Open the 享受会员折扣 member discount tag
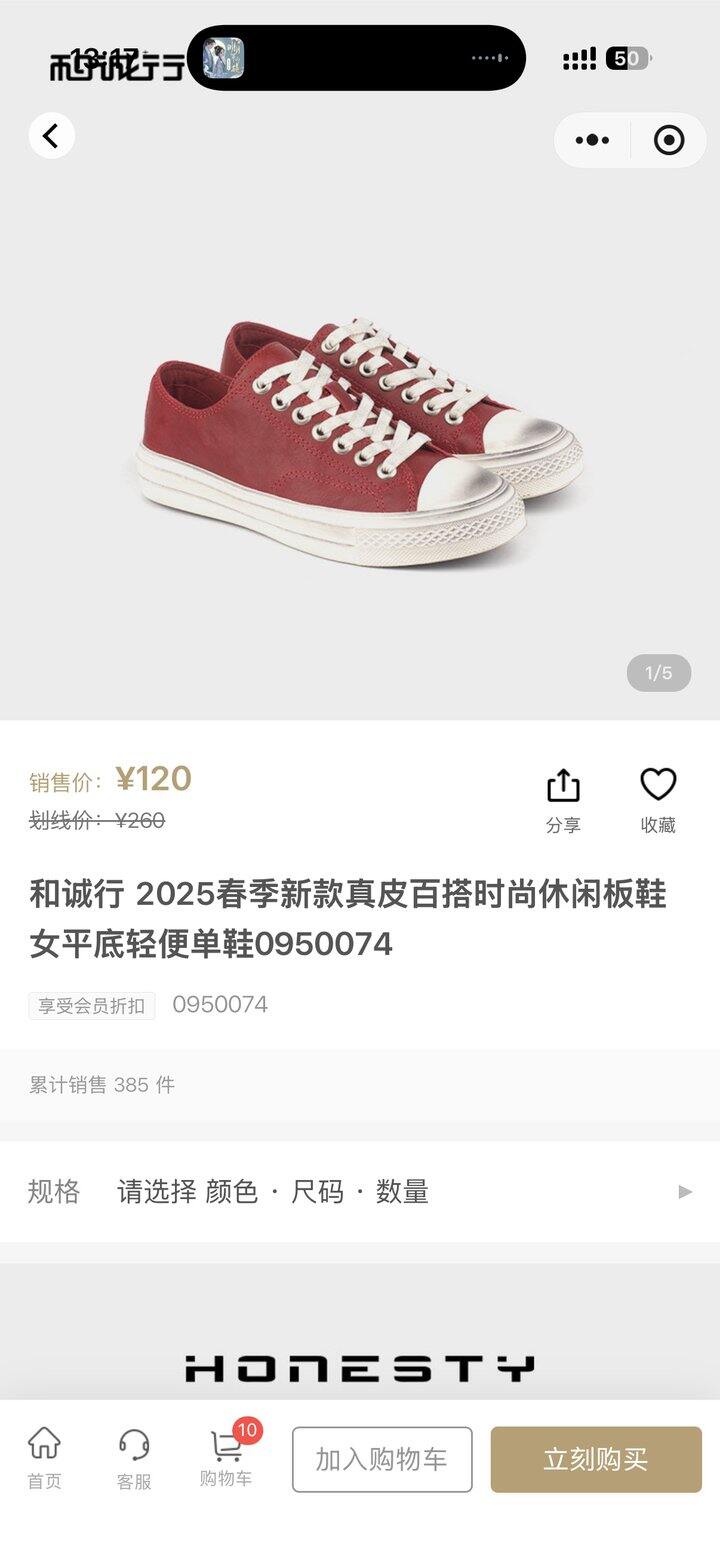This screenshot has height=1565, width=720. click(90, 1005)
